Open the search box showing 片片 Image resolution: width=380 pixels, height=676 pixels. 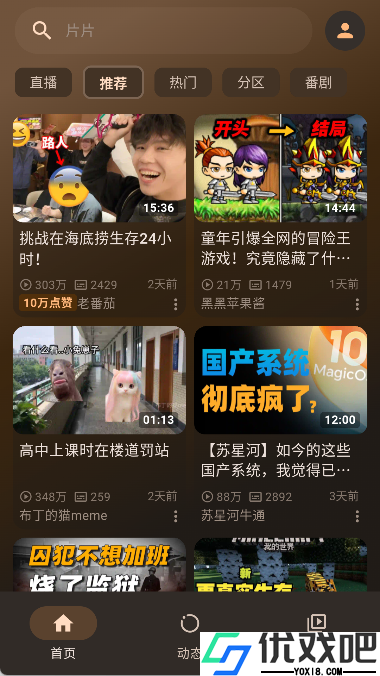[163, 31]
